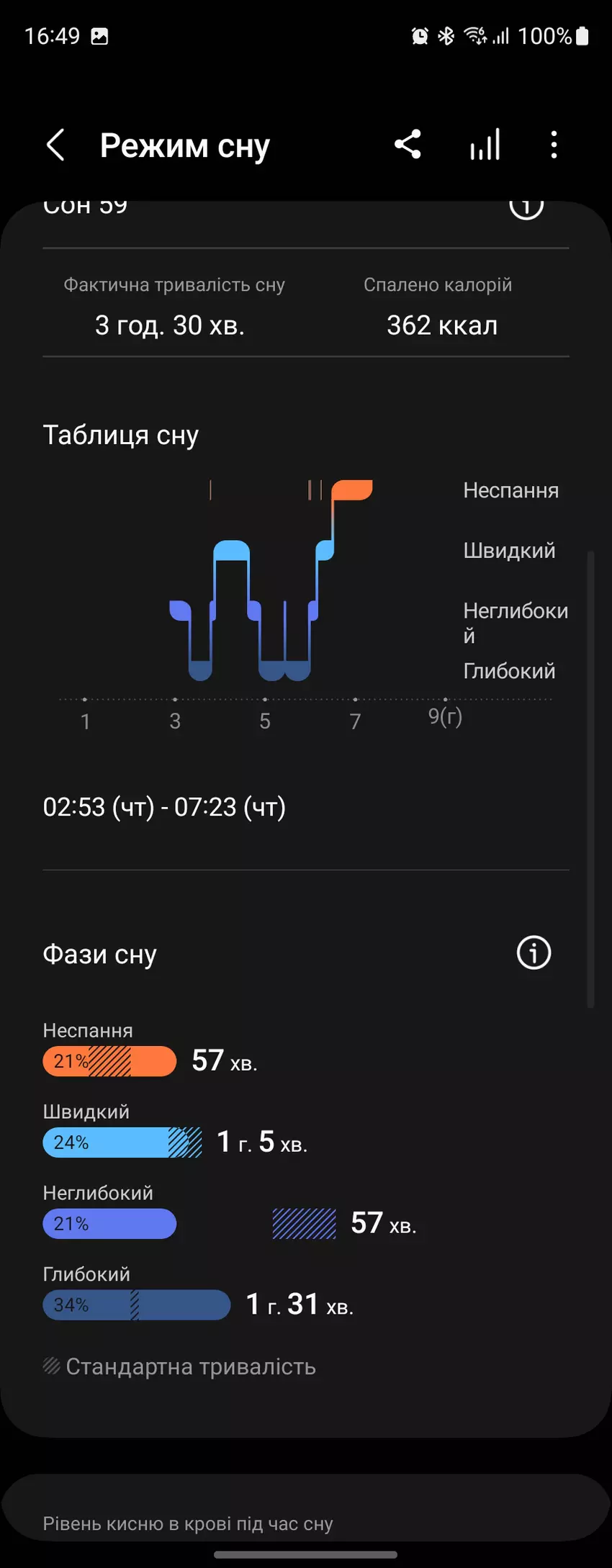This screenshot has height=1568, width=612.
Task: Open the three-dot overflow menu
Action: tap(554, 145)
